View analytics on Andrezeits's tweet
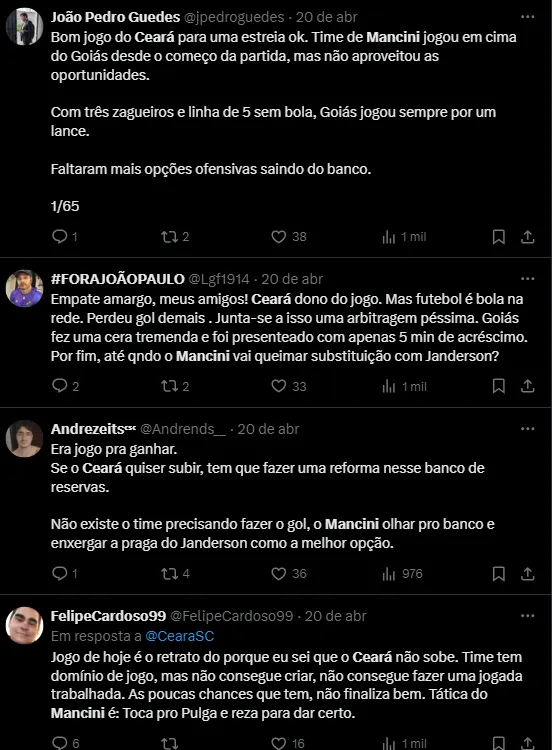 pos(388,574)
